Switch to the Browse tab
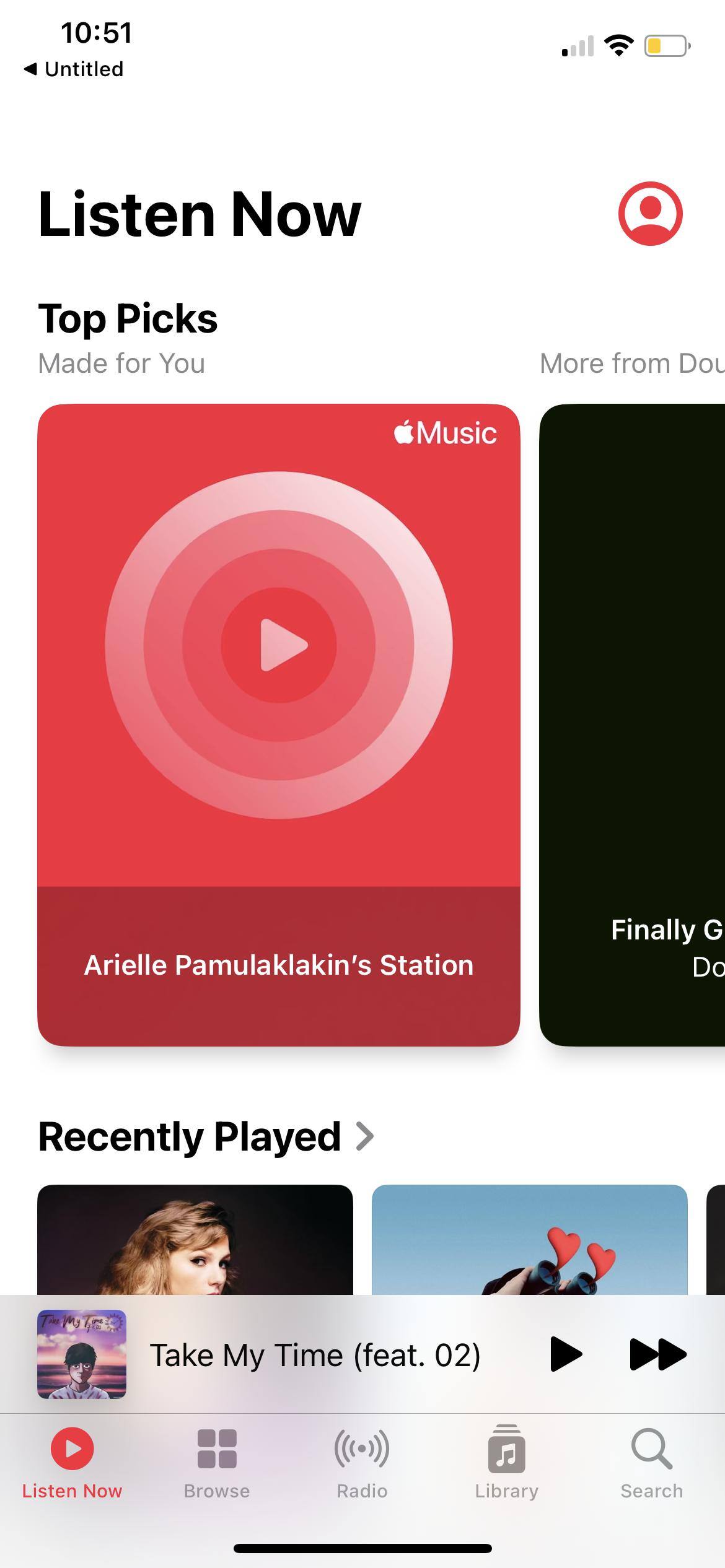Screen dimensions: 725x1568 click(x=217, y=1464)
